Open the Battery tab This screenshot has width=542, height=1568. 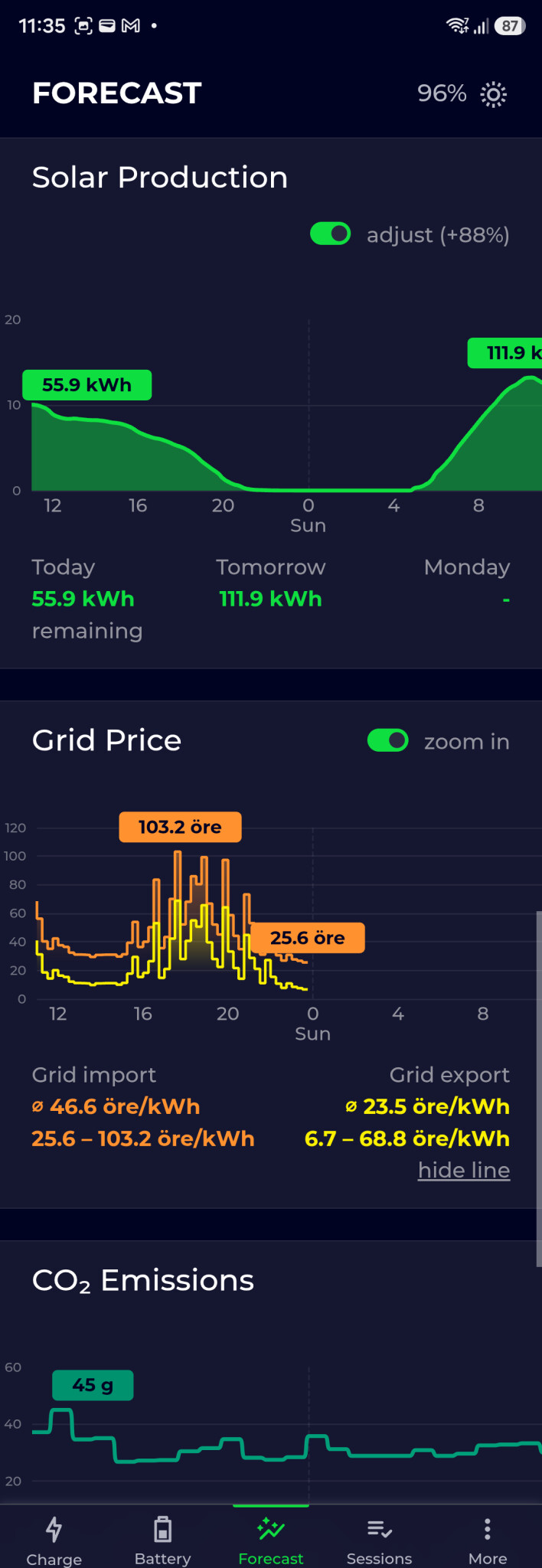coord(162,1539)
